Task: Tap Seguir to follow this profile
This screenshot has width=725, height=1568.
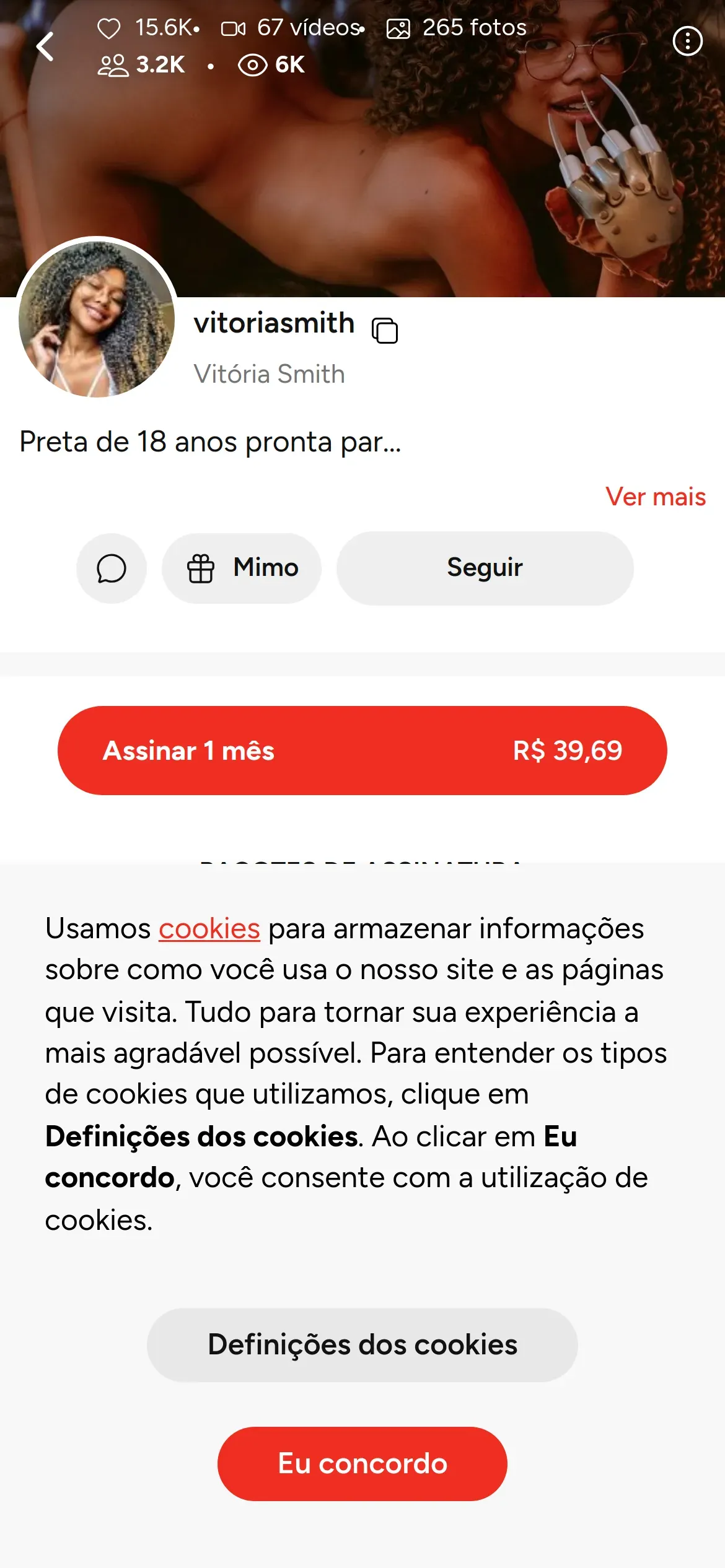Action: pyautogui.click(x=485, y=568)
